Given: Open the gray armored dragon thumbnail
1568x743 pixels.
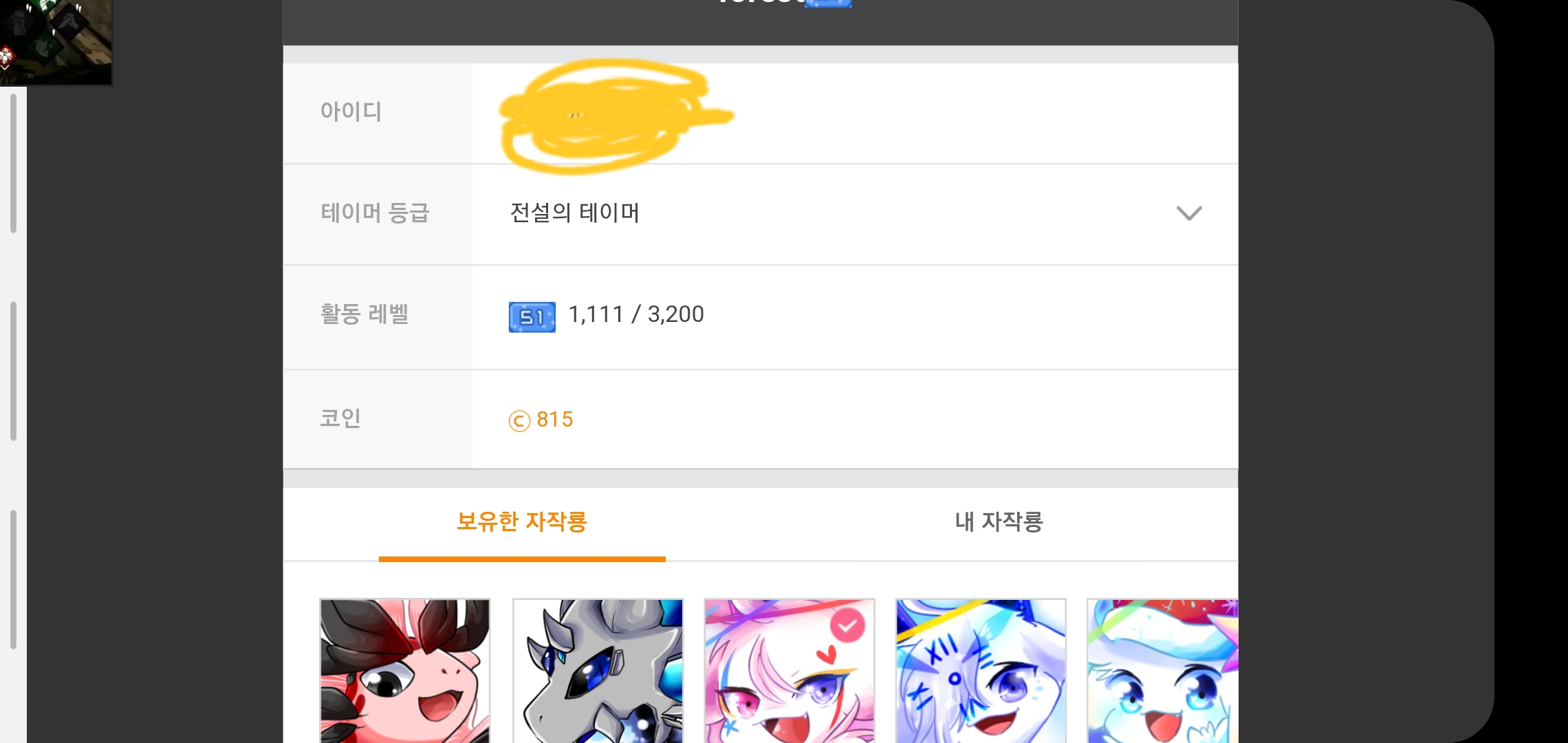Looking at the screenshot, I should tap(598, 671).
